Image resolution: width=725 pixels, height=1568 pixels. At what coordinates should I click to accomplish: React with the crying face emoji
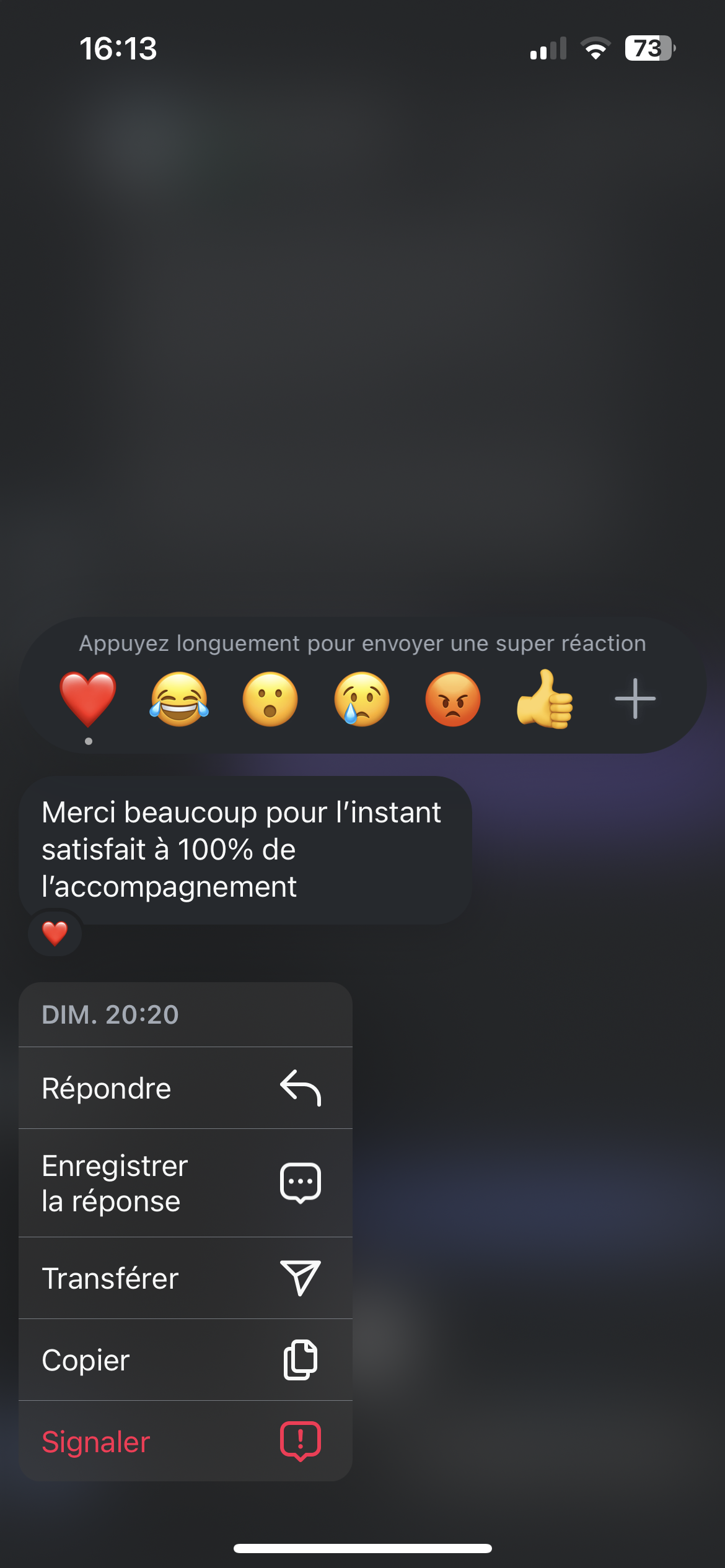point(362,699)
